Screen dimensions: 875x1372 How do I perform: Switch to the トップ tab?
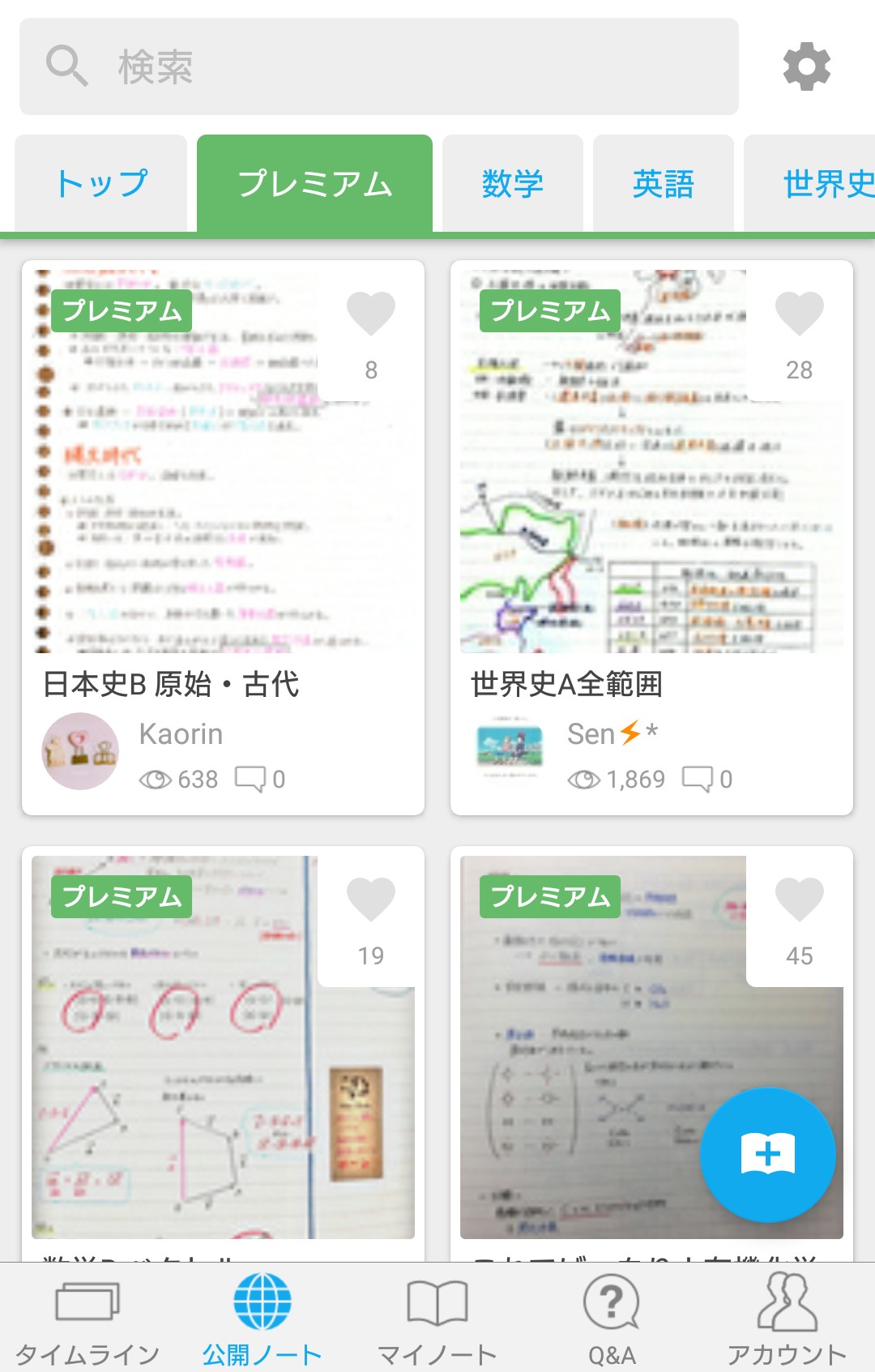(101, 183)
